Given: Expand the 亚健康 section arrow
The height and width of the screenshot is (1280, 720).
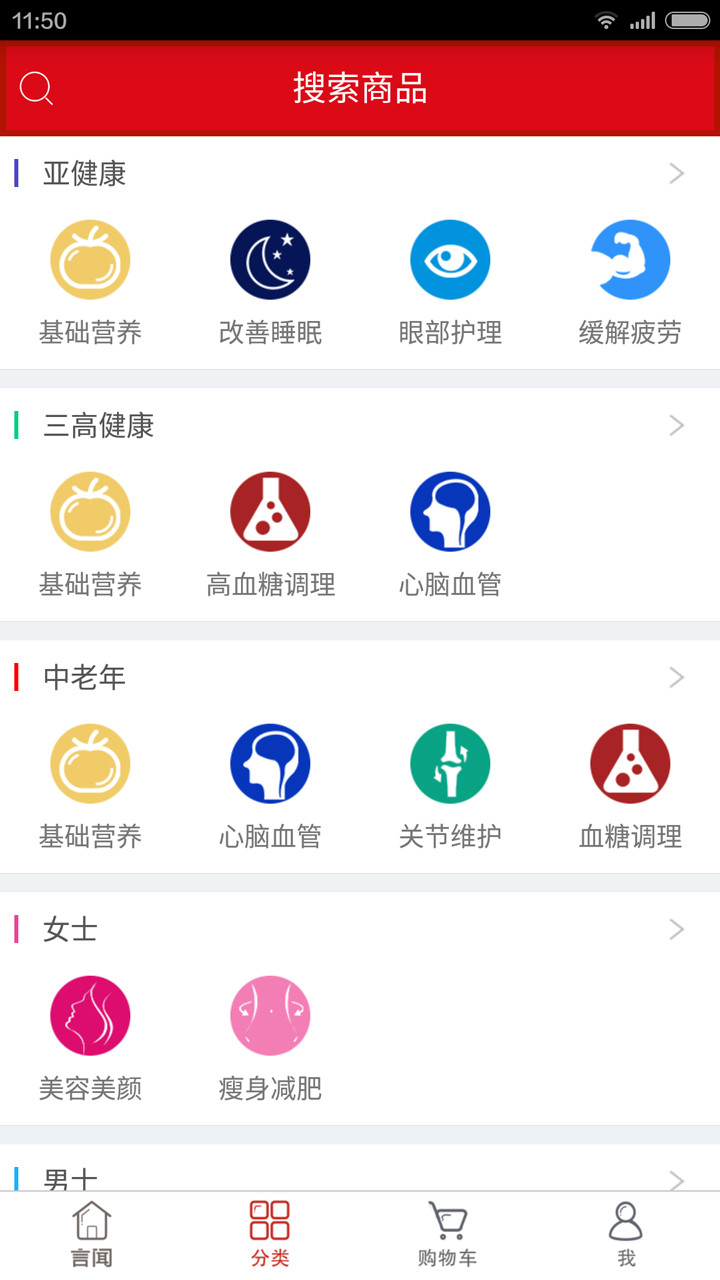Looking at the screenshot, I should 677,174.
